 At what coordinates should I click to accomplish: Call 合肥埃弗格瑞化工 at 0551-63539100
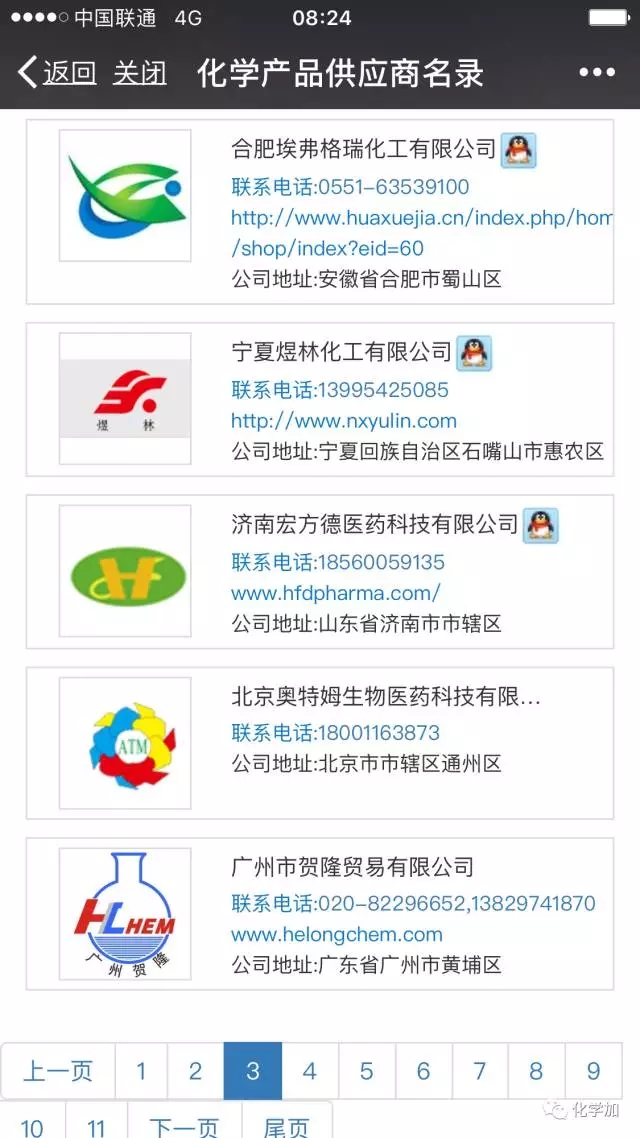click(350, 187)
